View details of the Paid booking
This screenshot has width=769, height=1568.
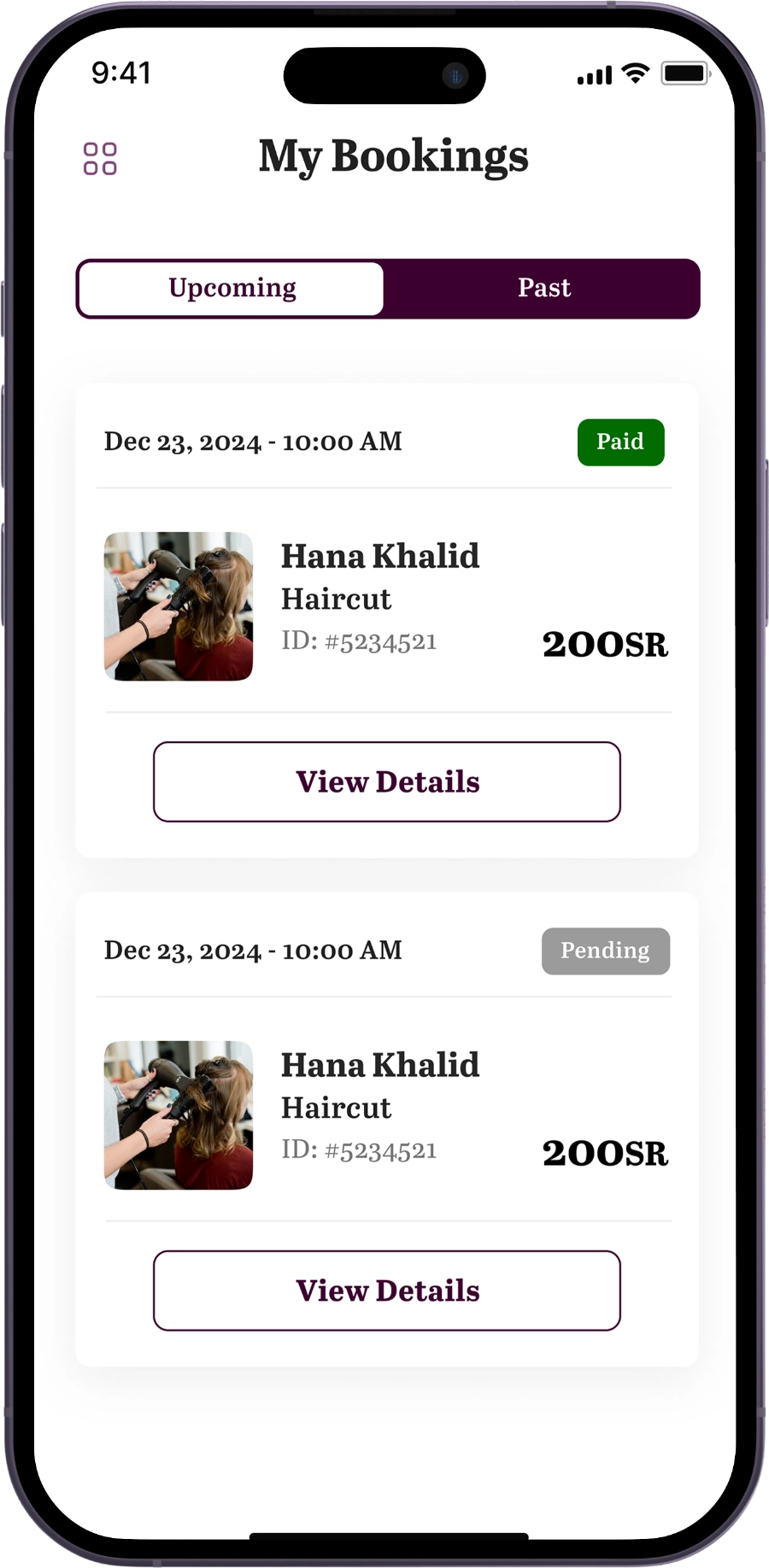coord(387,781)
